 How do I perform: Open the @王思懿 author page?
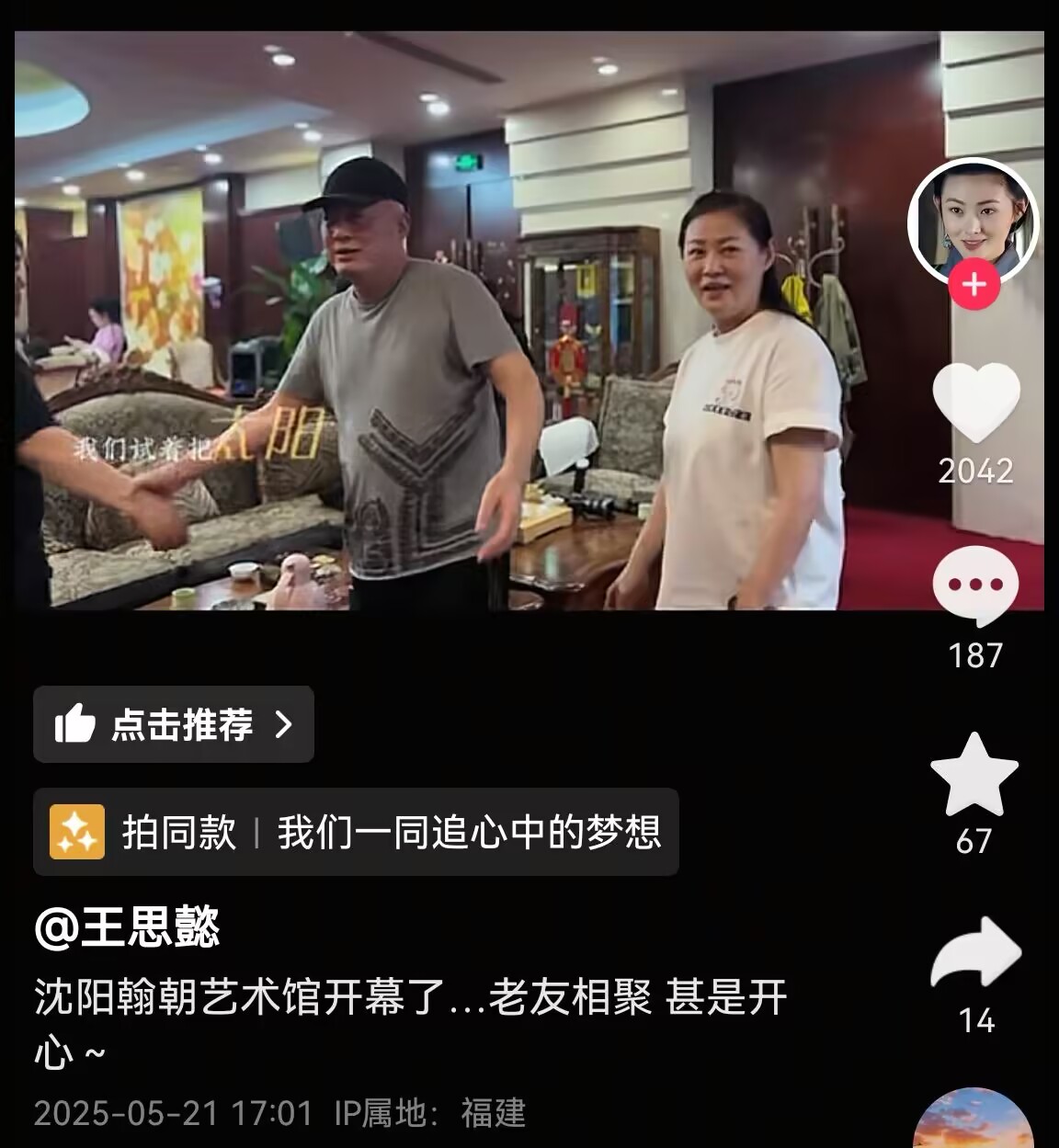pyautogui.click(x=128, y=926)
